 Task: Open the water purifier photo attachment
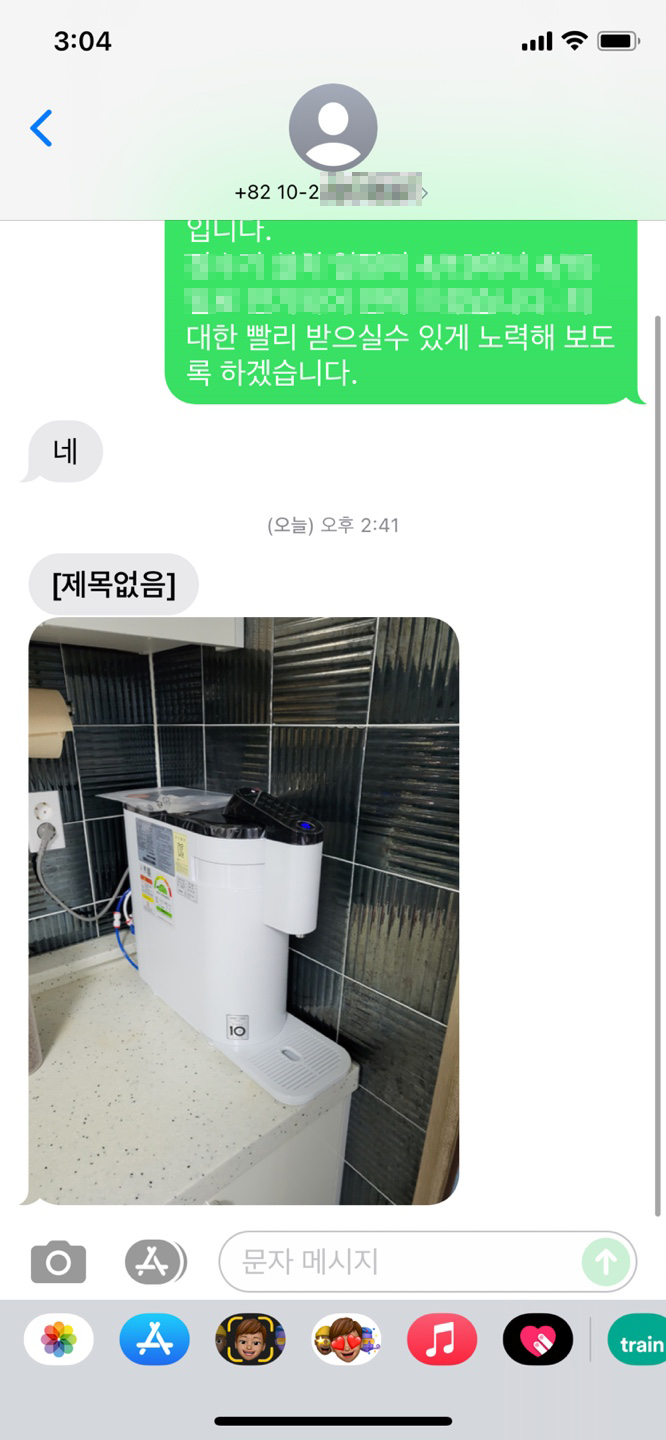tap(243, 910)
